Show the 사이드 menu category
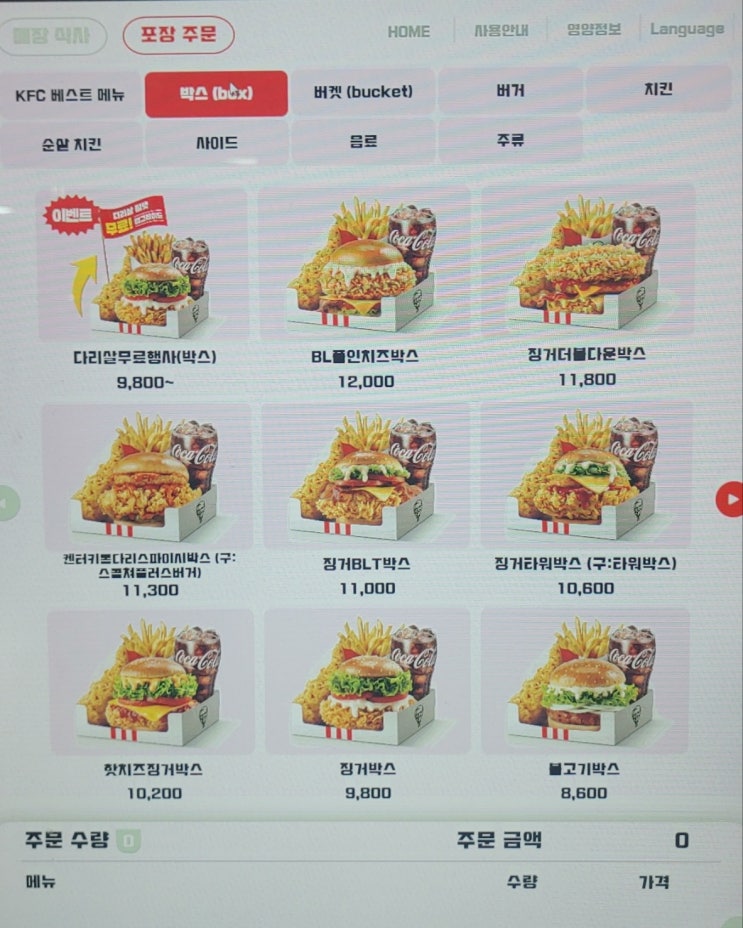This screenshot has width=743, height=928. tap(216, 143)
